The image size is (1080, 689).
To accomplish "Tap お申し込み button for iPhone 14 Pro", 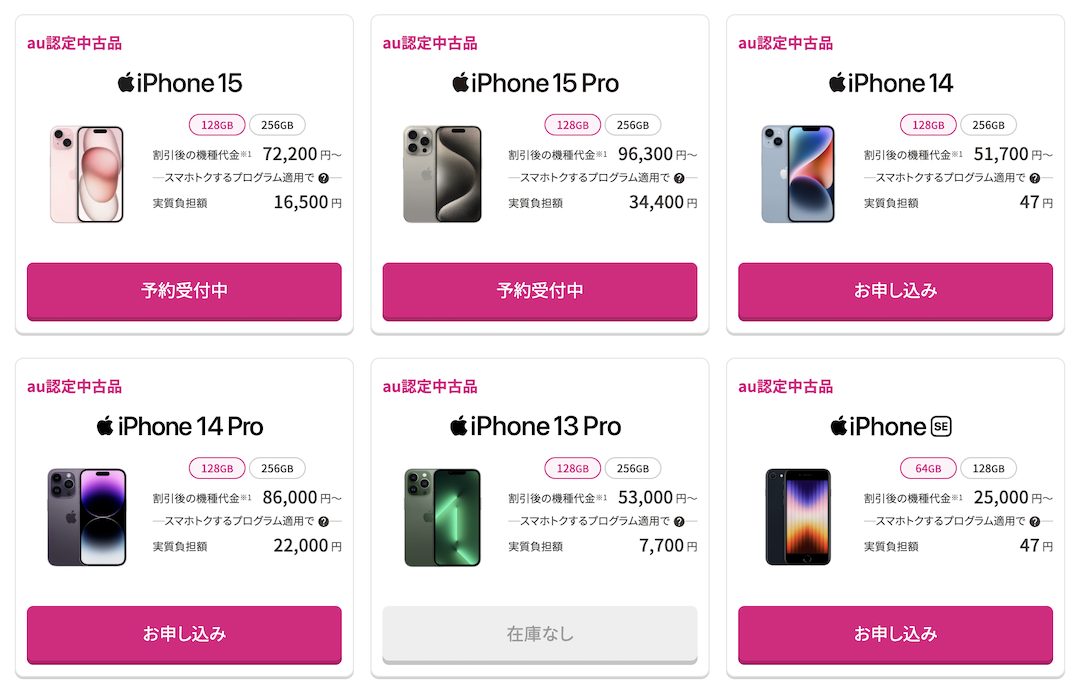I will coord(184,634).
